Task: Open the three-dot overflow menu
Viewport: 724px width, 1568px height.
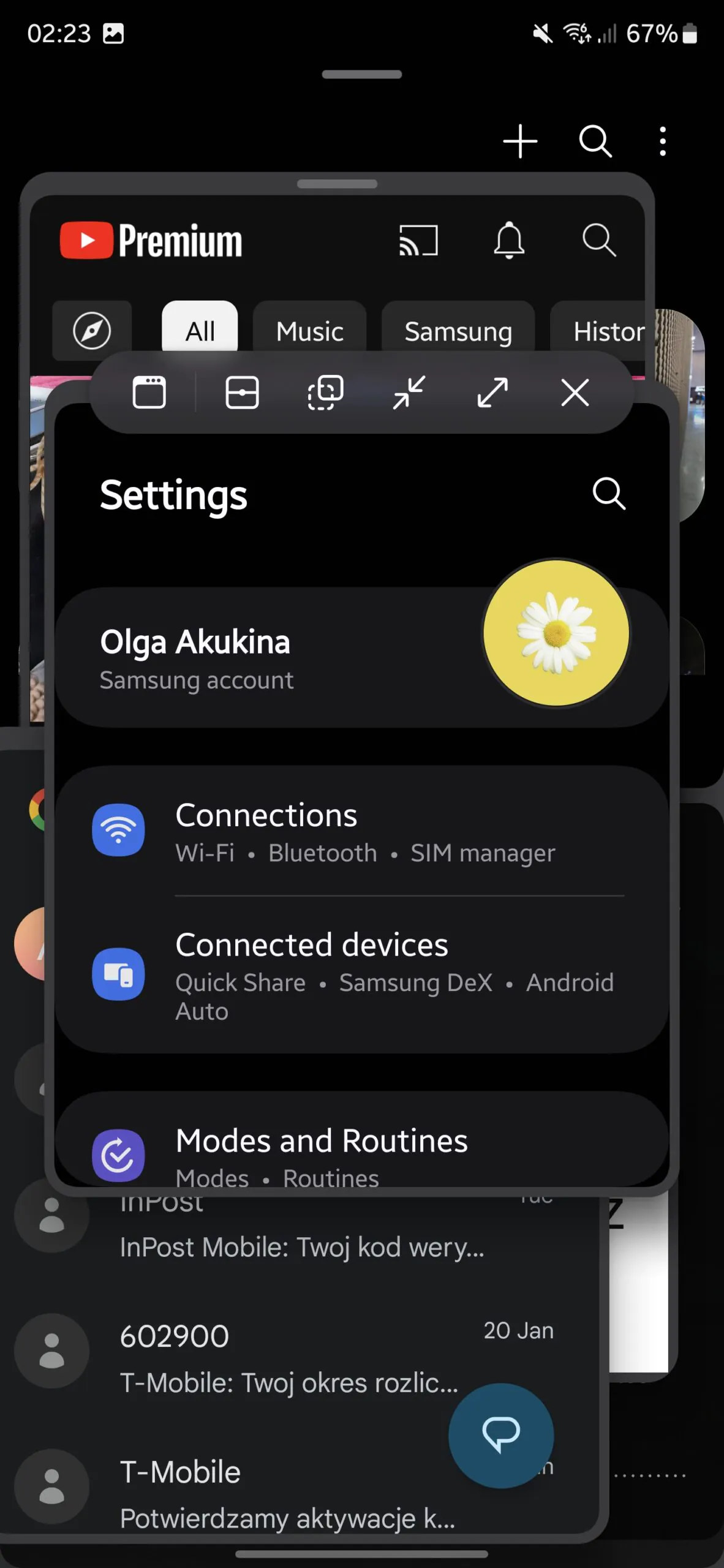Action: 662,141
